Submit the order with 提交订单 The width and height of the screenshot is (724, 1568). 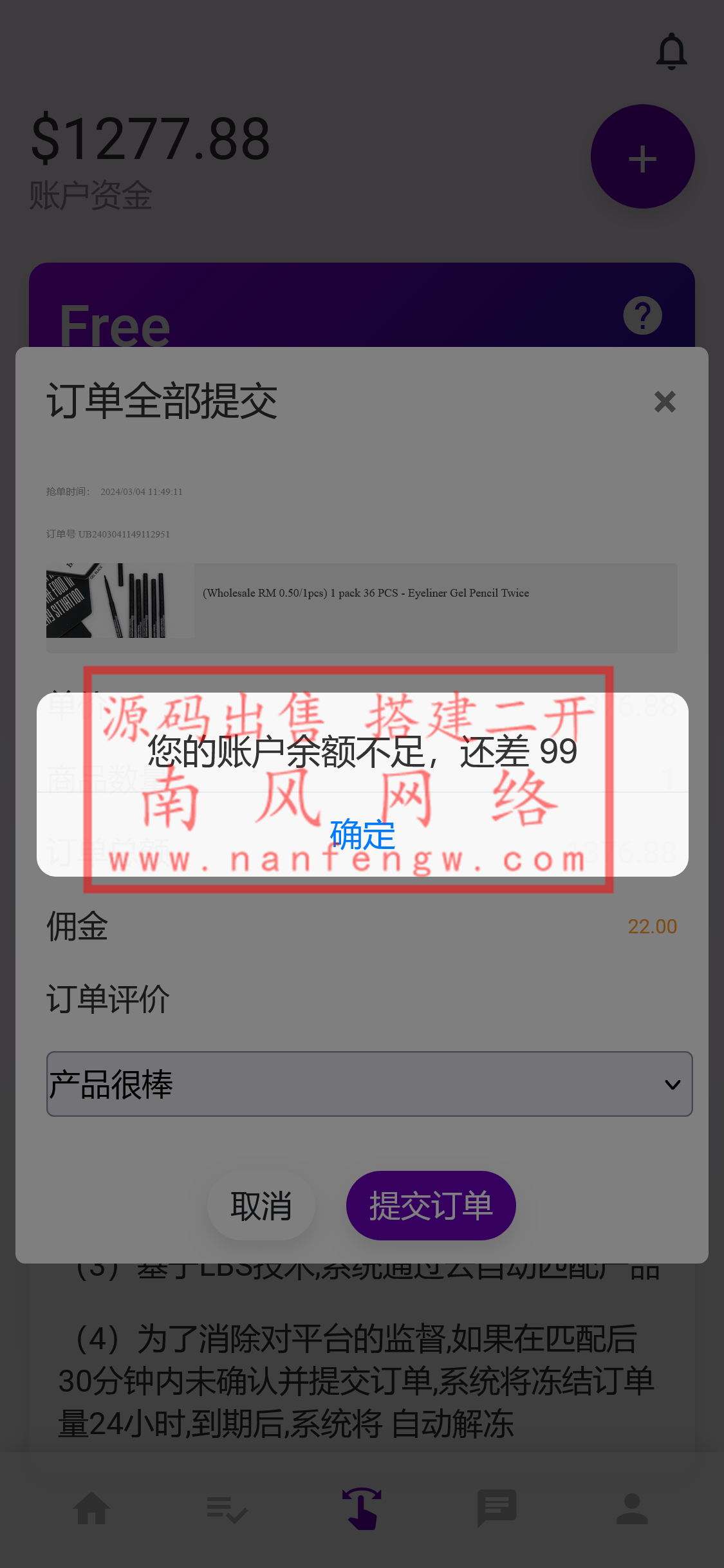coord(431,1206)
